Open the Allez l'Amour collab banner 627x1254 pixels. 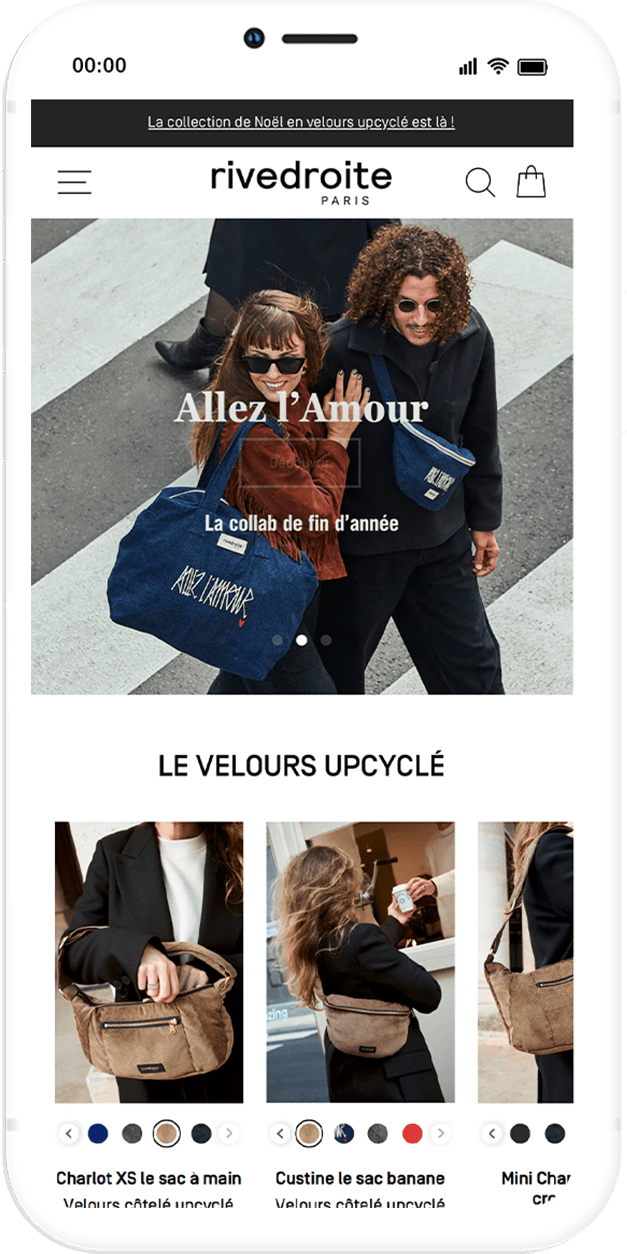[301, 408]
